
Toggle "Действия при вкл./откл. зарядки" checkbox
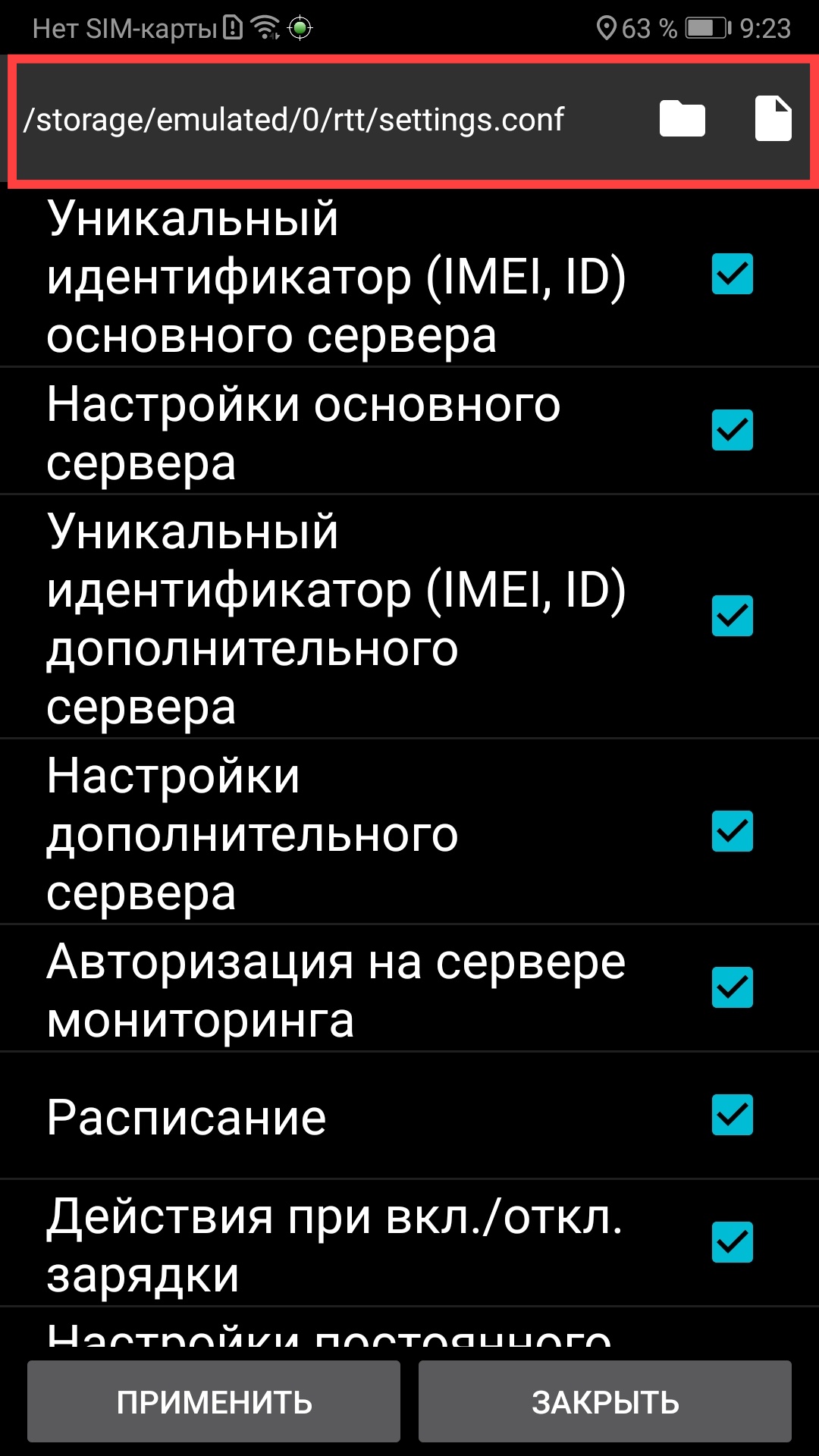(x=732, y=1242)
